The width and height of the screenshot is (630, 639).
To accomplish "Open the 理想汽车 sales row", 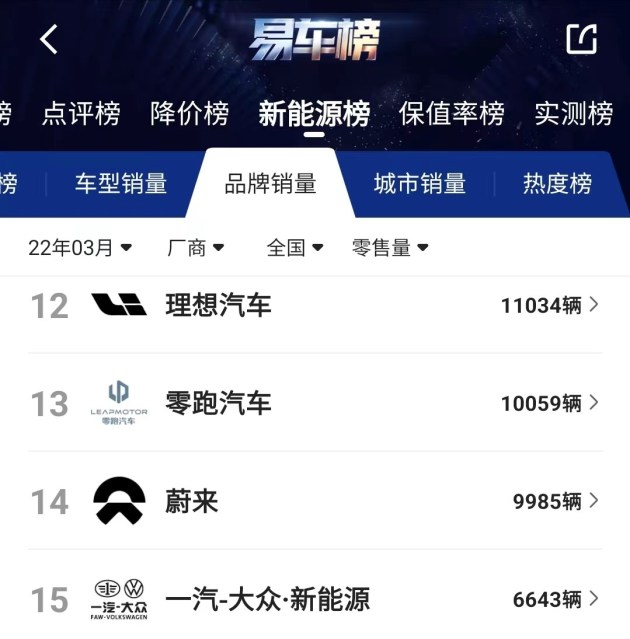I will [315, 306].
